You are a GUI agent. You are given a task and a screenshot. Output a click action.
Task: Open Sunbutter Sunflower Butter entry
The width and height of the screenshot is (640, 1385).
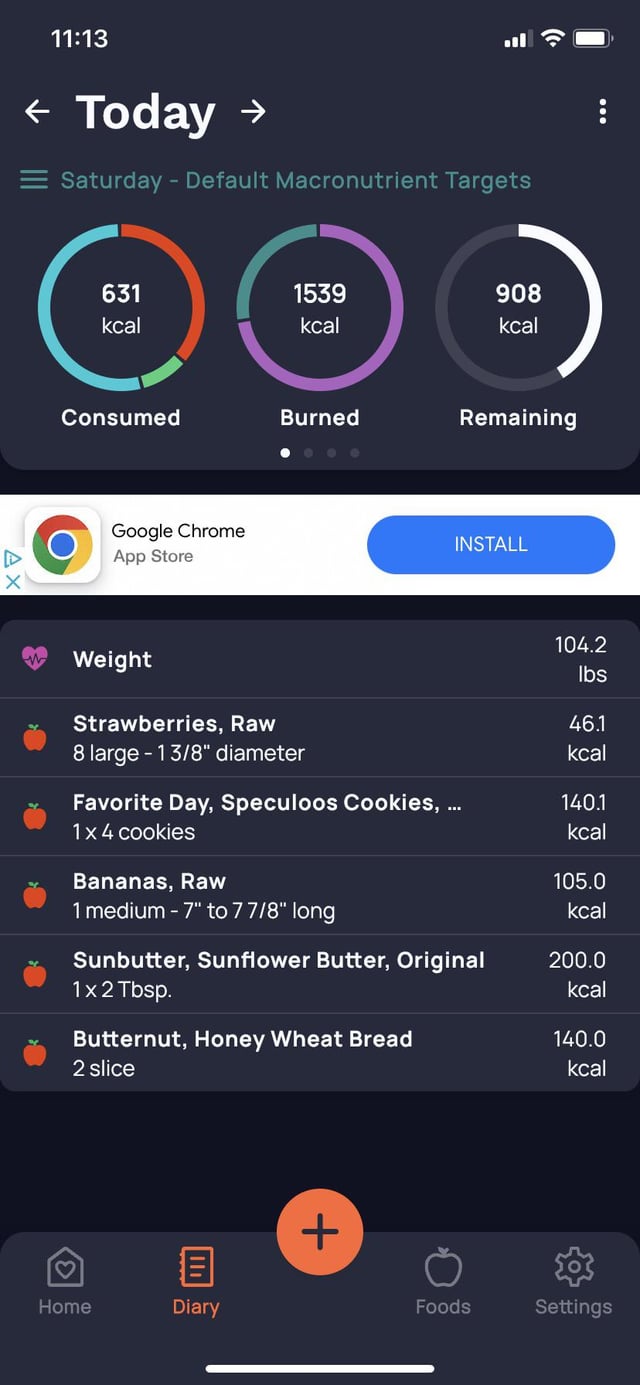click(x=320, y=975)
